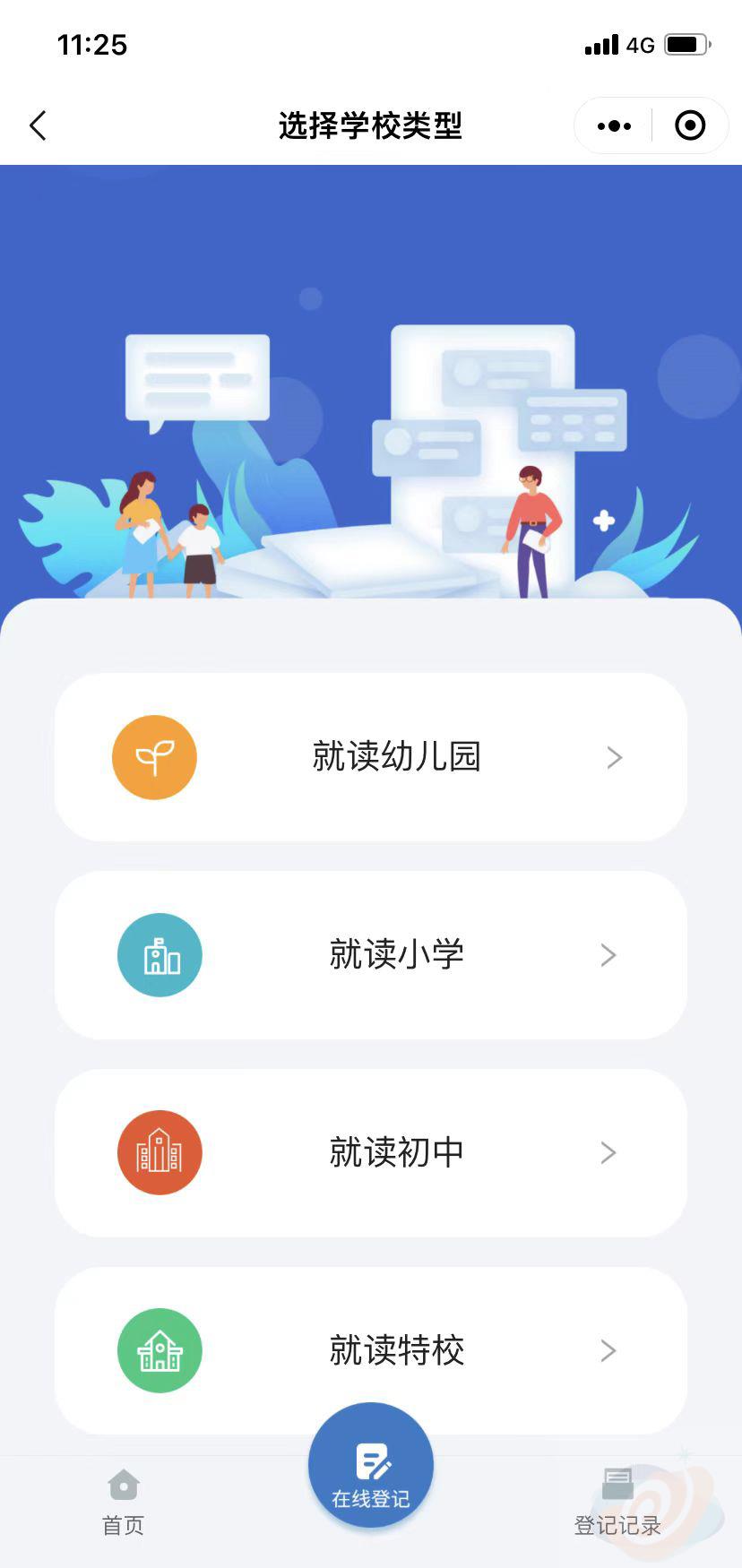Select 就读幼儿园 school type

(371, 757)
